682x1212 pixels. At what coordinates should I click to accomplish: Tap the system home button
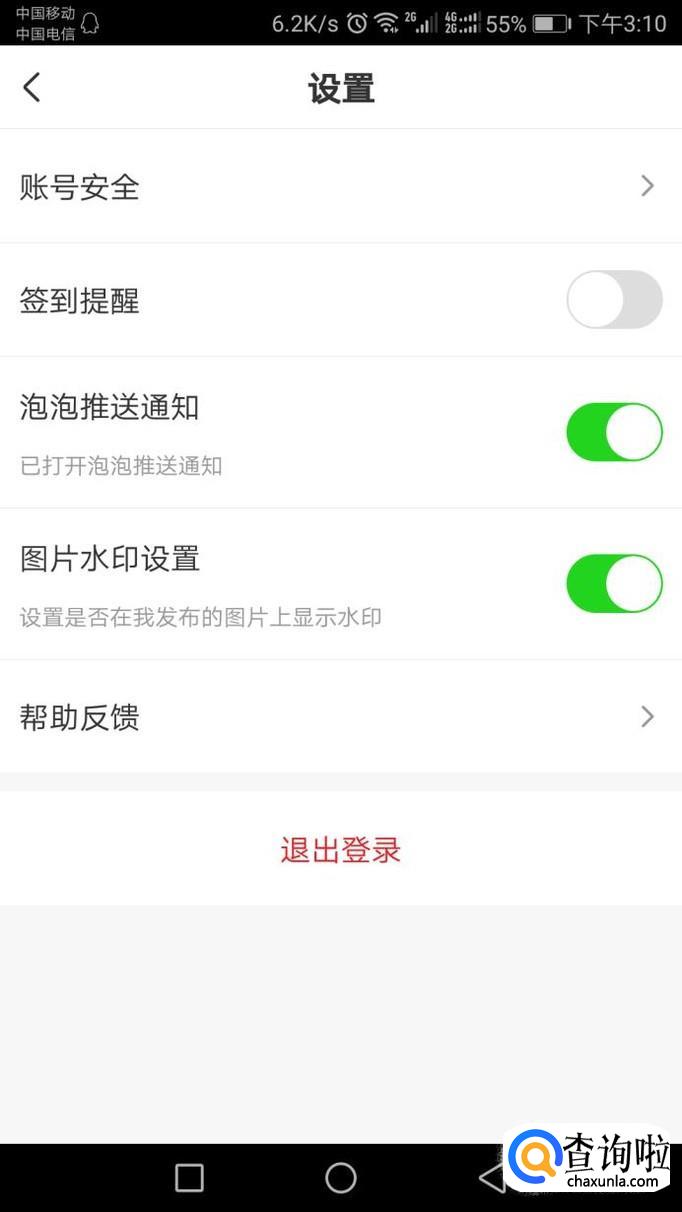[341, 1178]
